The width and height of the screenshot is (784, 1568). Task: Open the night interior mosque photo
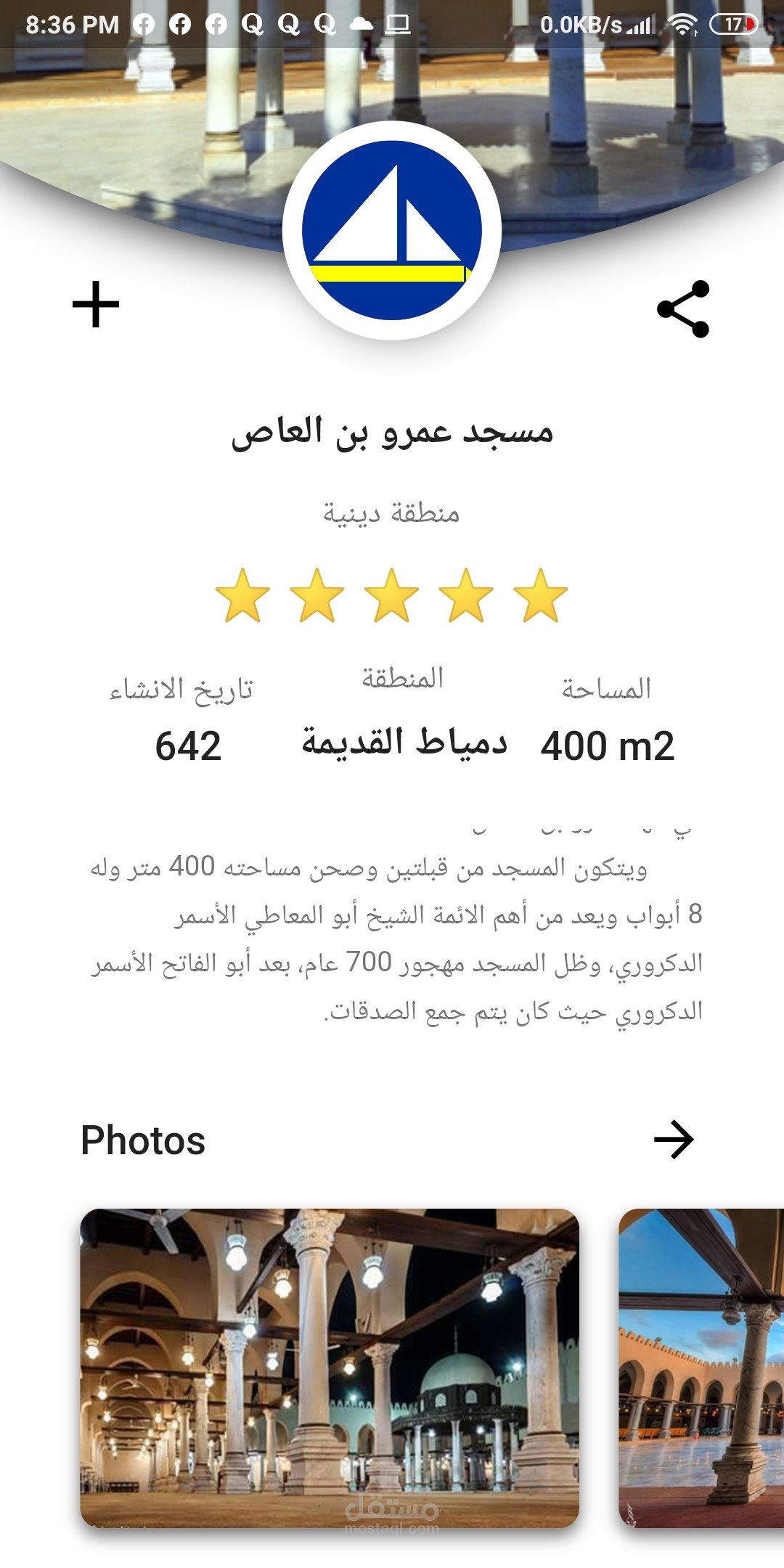coord(330,1368)
